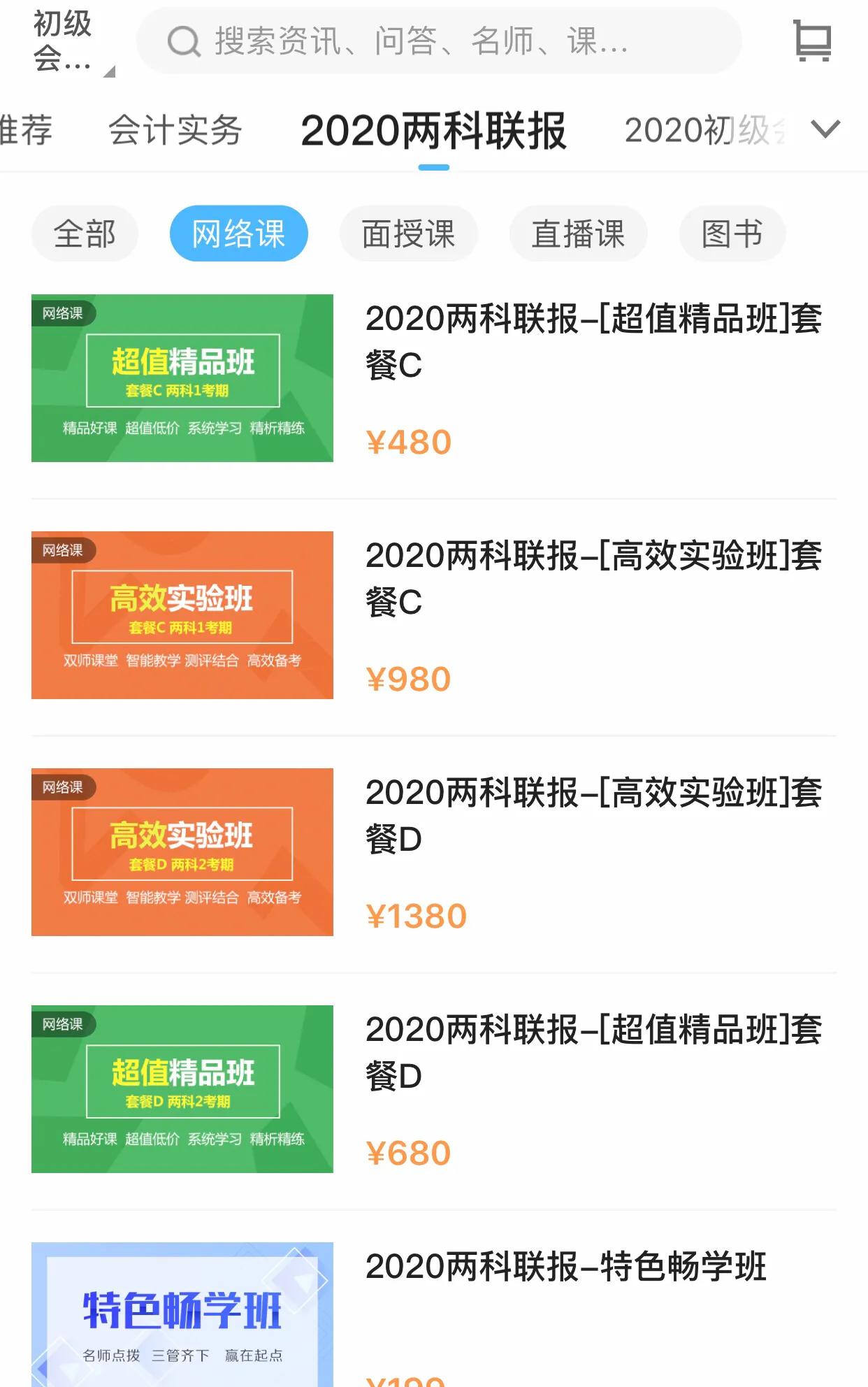Switch to the 会计实务 tab
This screenshot has height=1387, width=868.
(175, 131)
